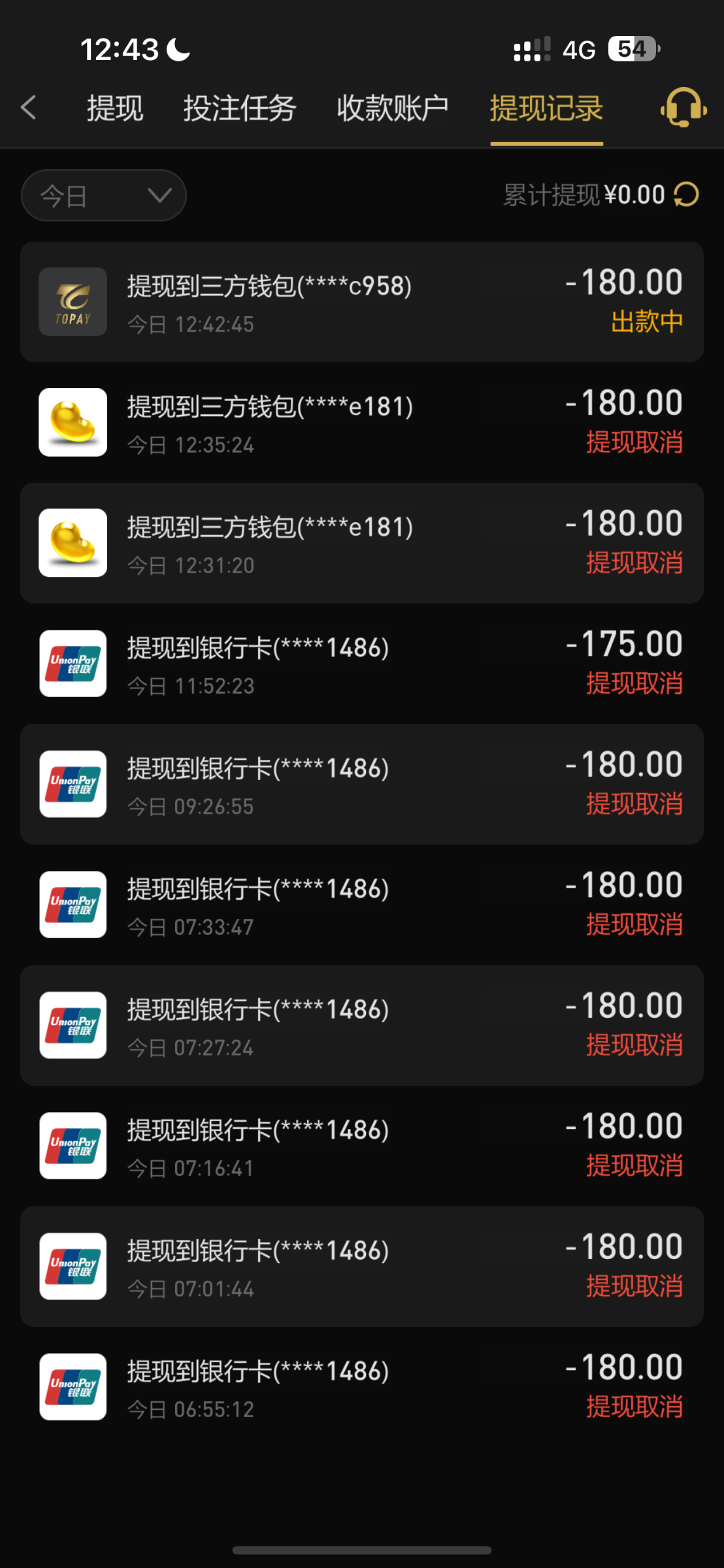
Task: Open the withdrawal record from 07:16:41
Action: (362, 1146)
